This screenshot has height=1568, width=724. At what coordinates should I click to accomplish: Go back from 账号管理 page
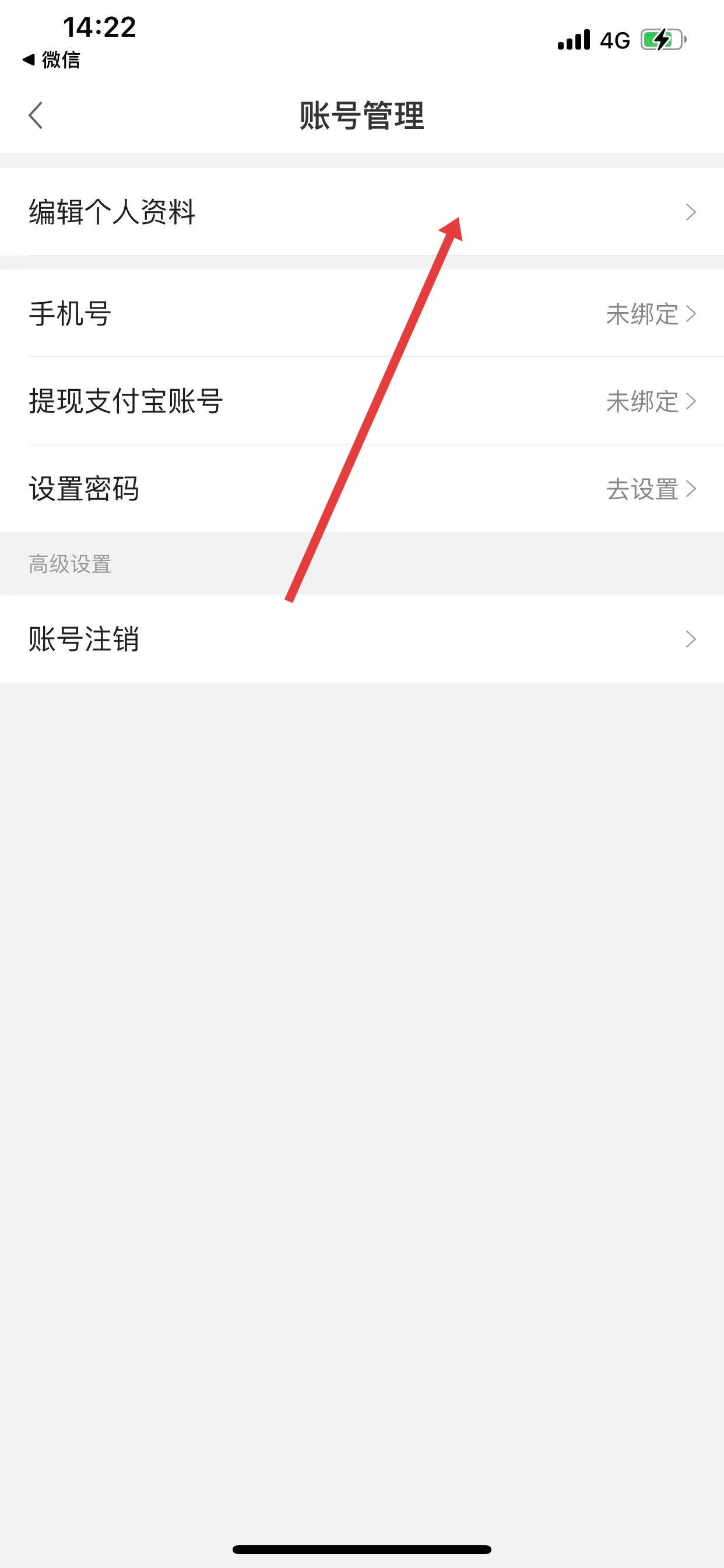pyautogui.click(x=36, y=116)
